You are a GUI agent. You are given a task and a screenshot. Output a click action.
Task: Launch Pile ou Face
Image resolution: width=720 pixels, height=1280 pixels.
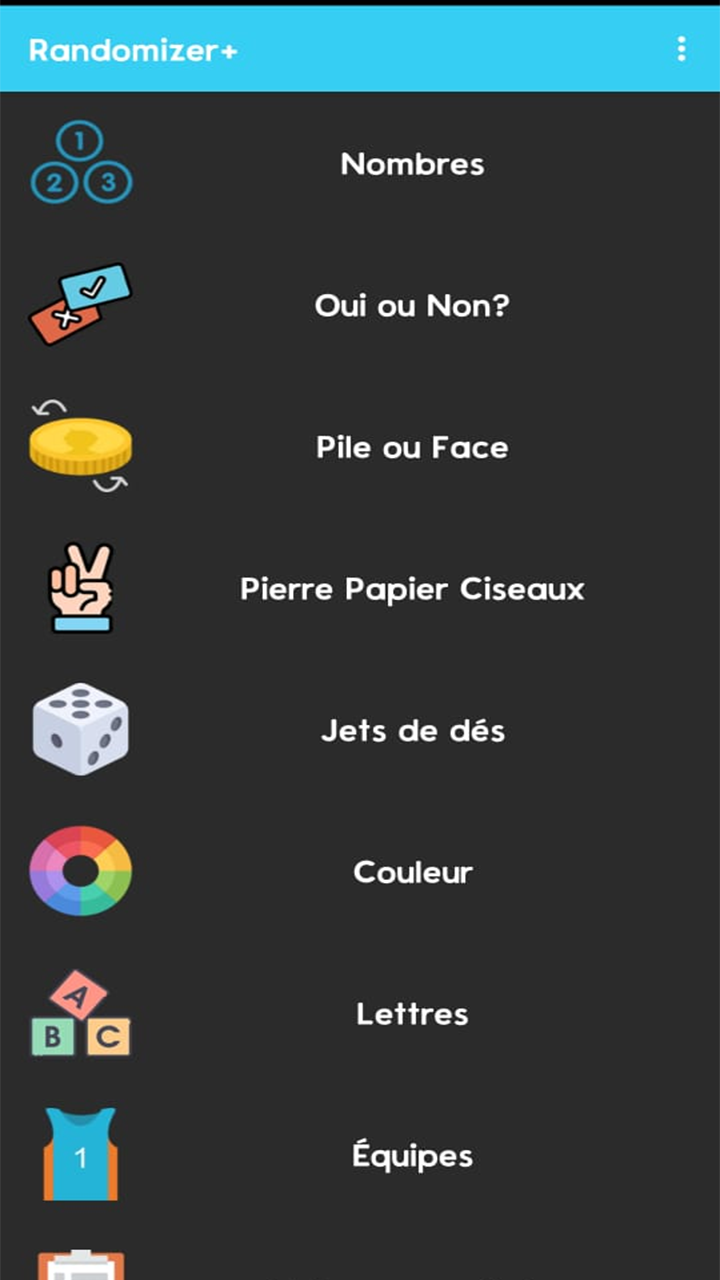(412, 447)
